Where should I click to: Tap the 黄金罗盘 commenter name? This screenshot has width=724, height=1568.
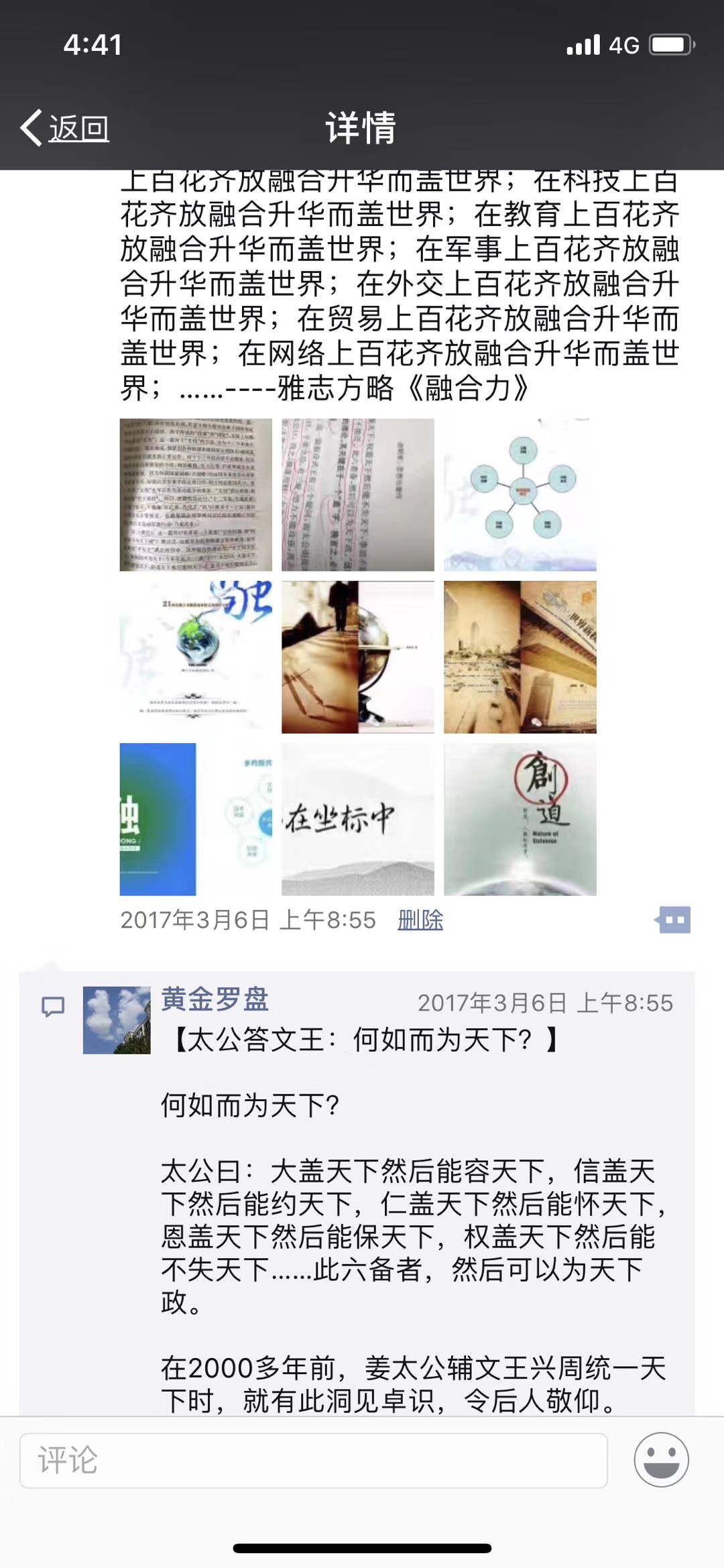(x=215, y=1000)
